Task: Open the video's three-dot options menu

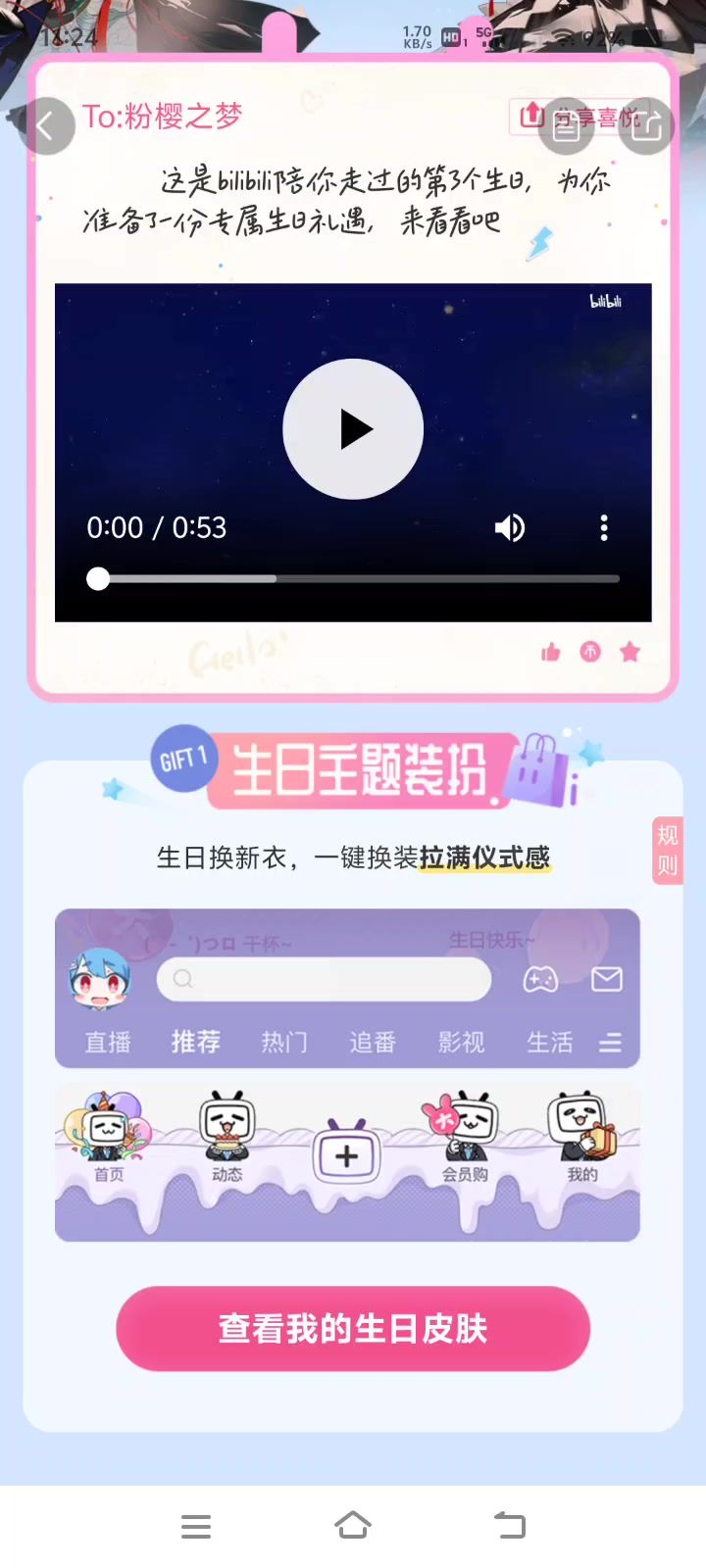Action: click(604, 528)
